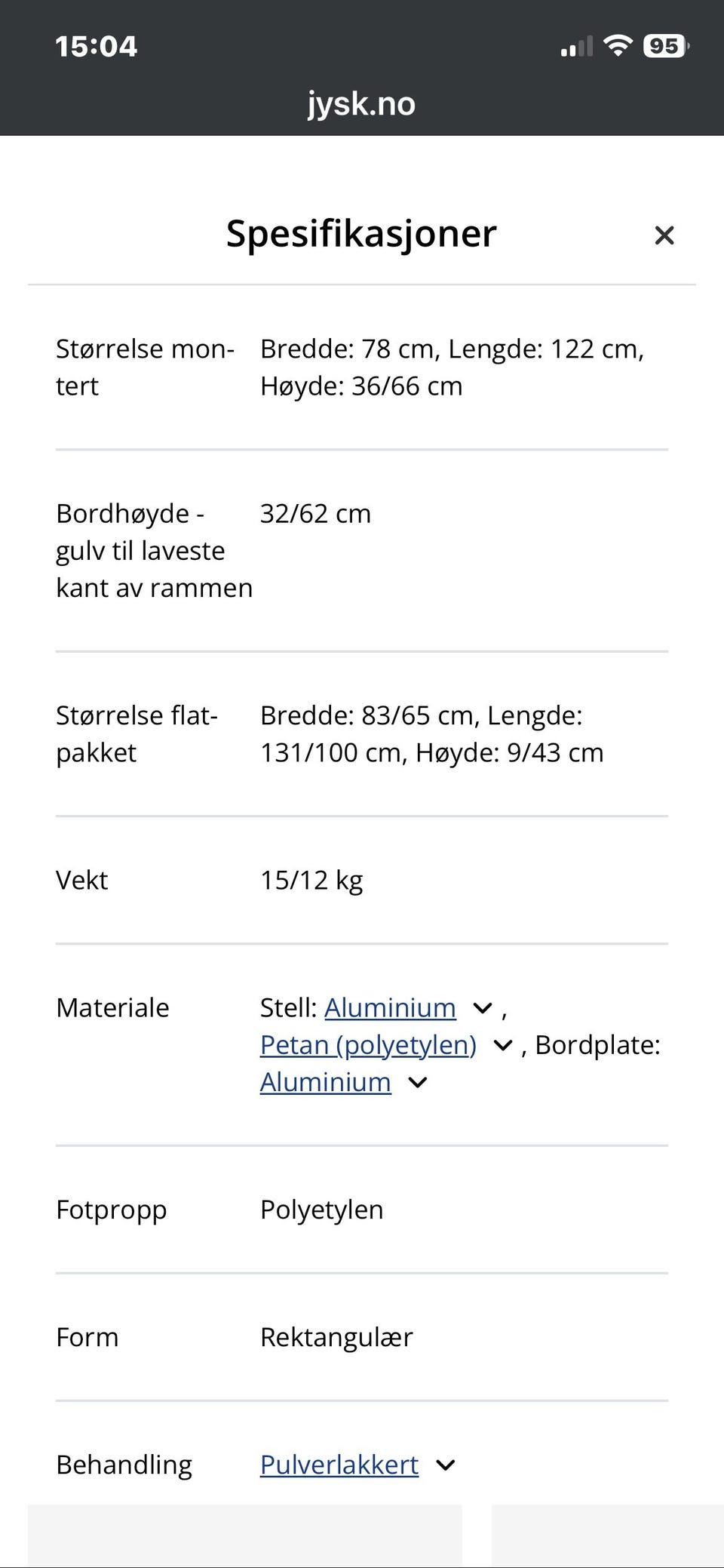724x1568 pixels.
Task: Expand details for Stell Aluminium material
Action: [x=482, y=1008]
